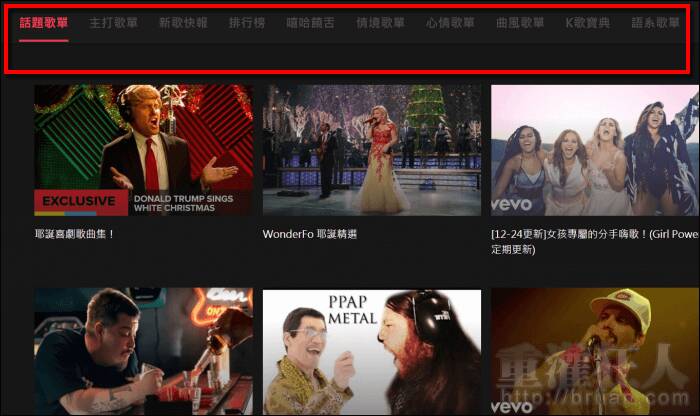700x416 pixels.
Task: Select the 話題歌單 tab
Action: 44,22
